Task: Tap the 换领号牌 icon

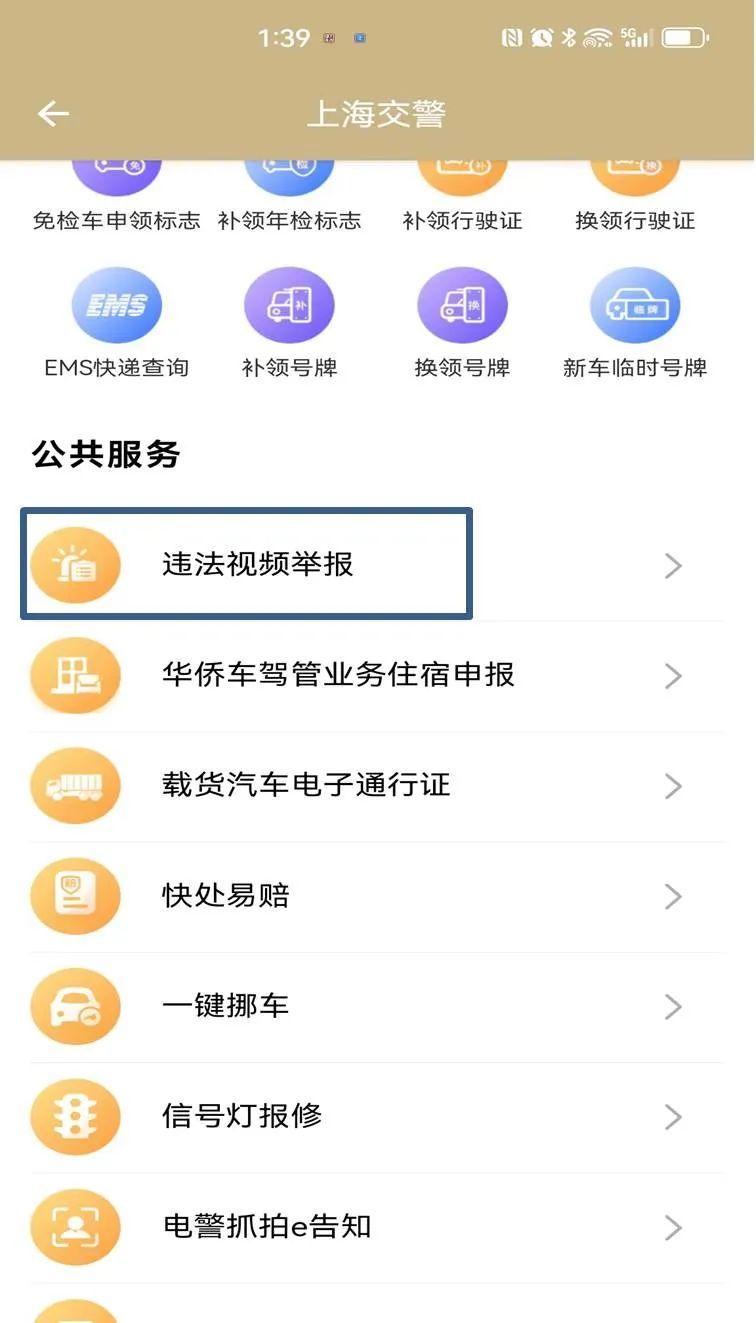Action: click(x=462, y=305)
